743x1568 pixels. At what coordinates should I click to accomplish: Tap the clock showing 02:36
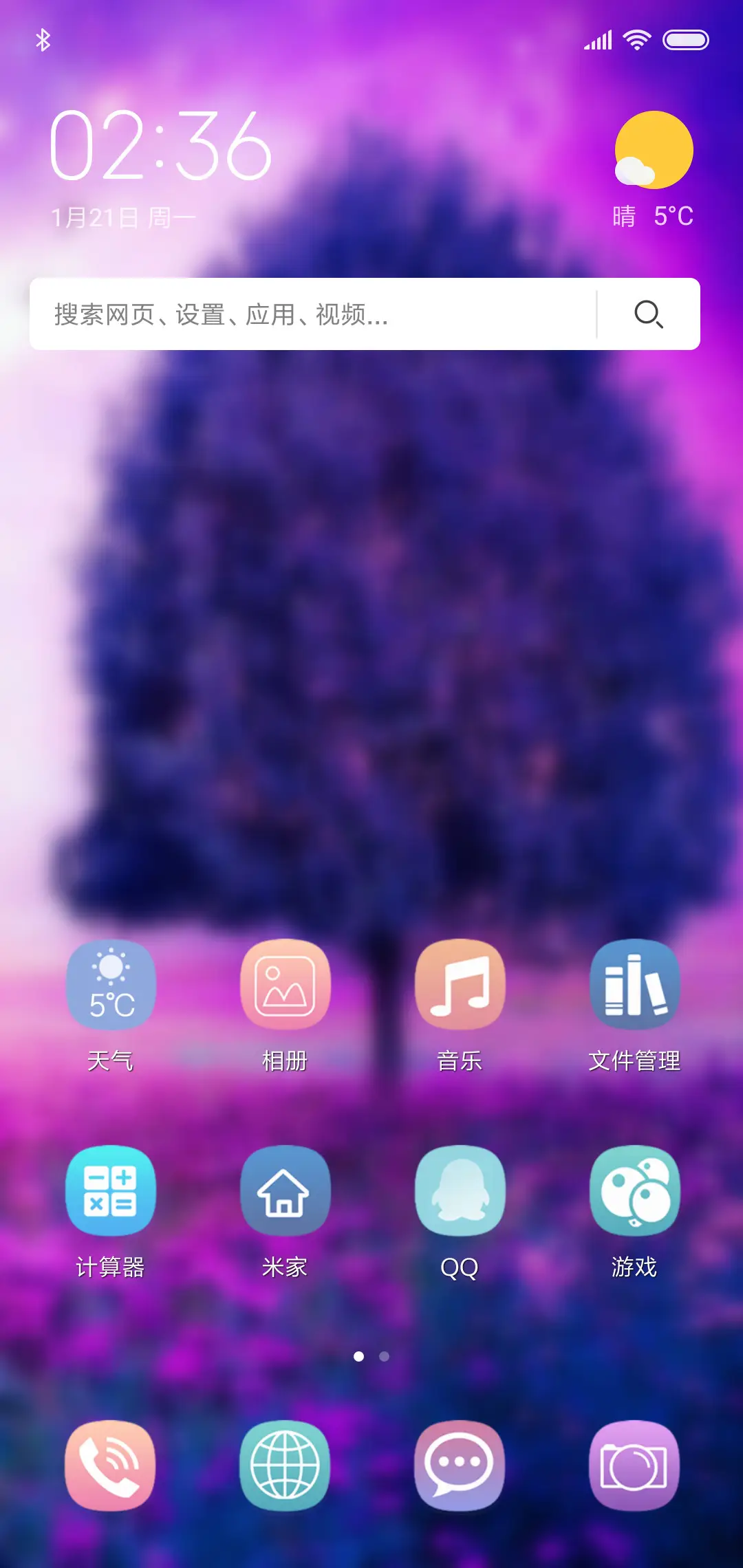tap(160, 148)
